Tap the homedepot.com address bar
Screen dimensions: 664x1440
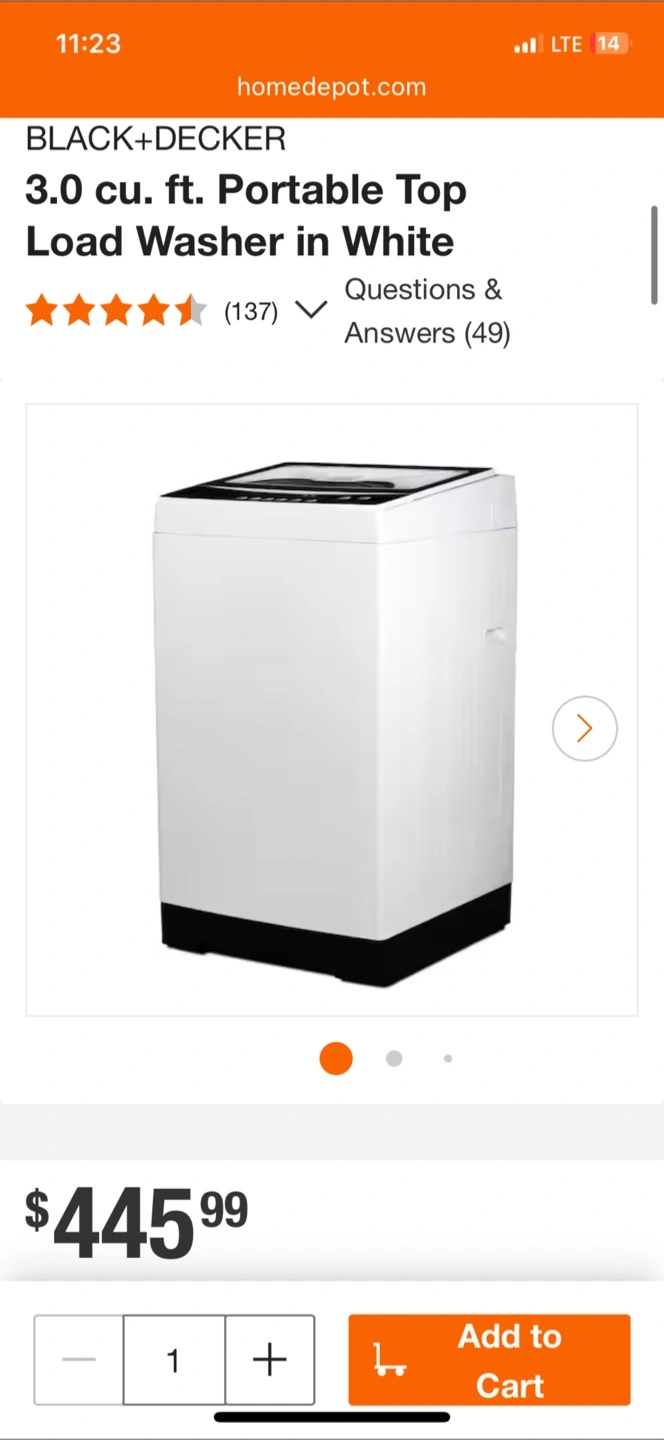tap(332, 87)
